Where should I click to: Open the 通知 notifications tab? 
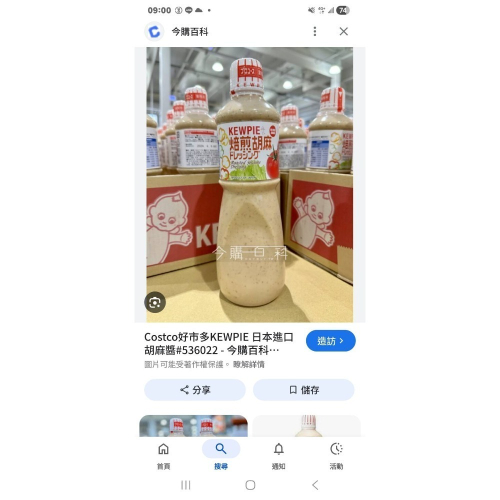point(279,456)
